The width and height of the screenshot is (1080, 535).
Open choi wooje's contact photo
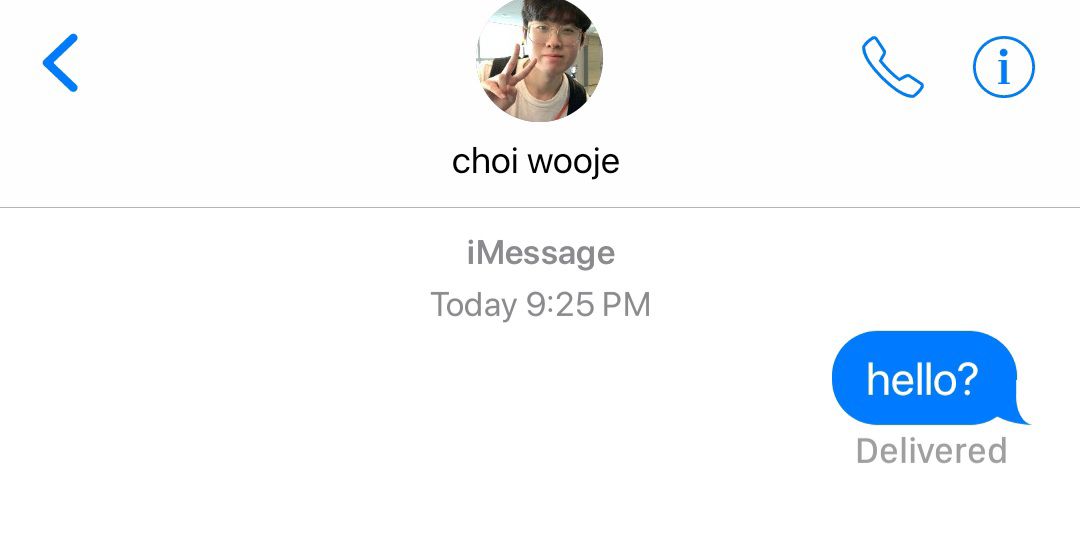click(539, 60)
